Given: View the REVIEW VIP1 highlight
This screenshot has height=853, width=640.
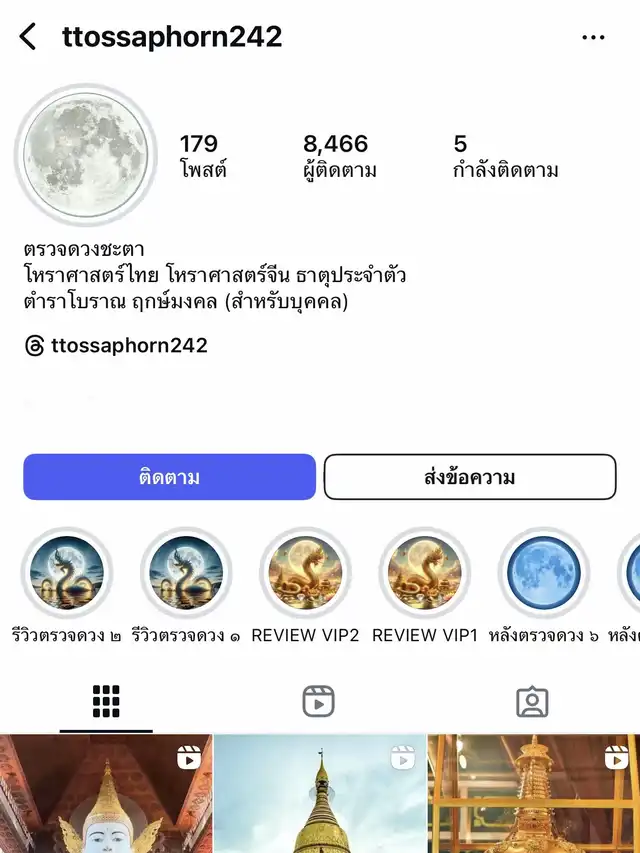Looking at the screenshot, I should tap(425, 574).
